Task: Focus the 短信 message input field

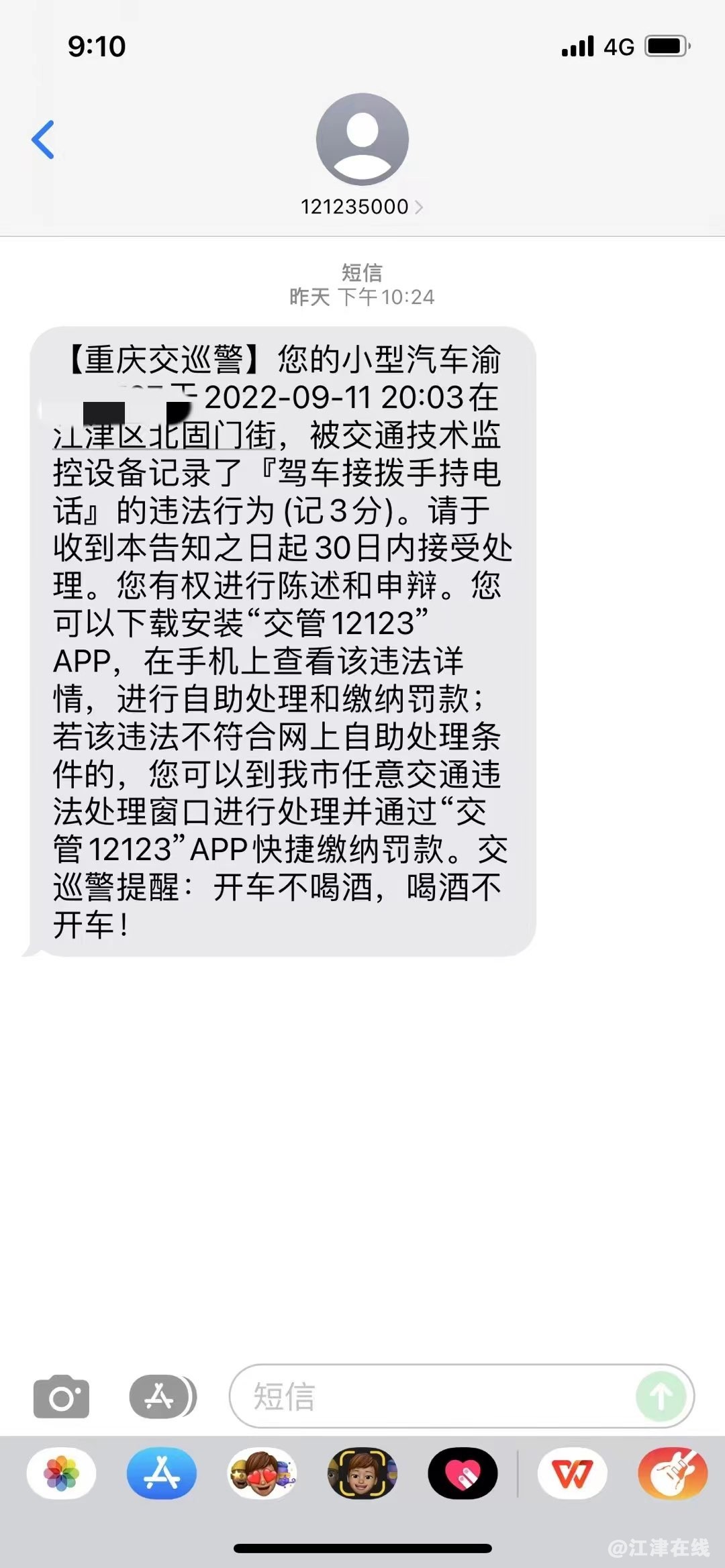Action: [x=430, y=1396]
